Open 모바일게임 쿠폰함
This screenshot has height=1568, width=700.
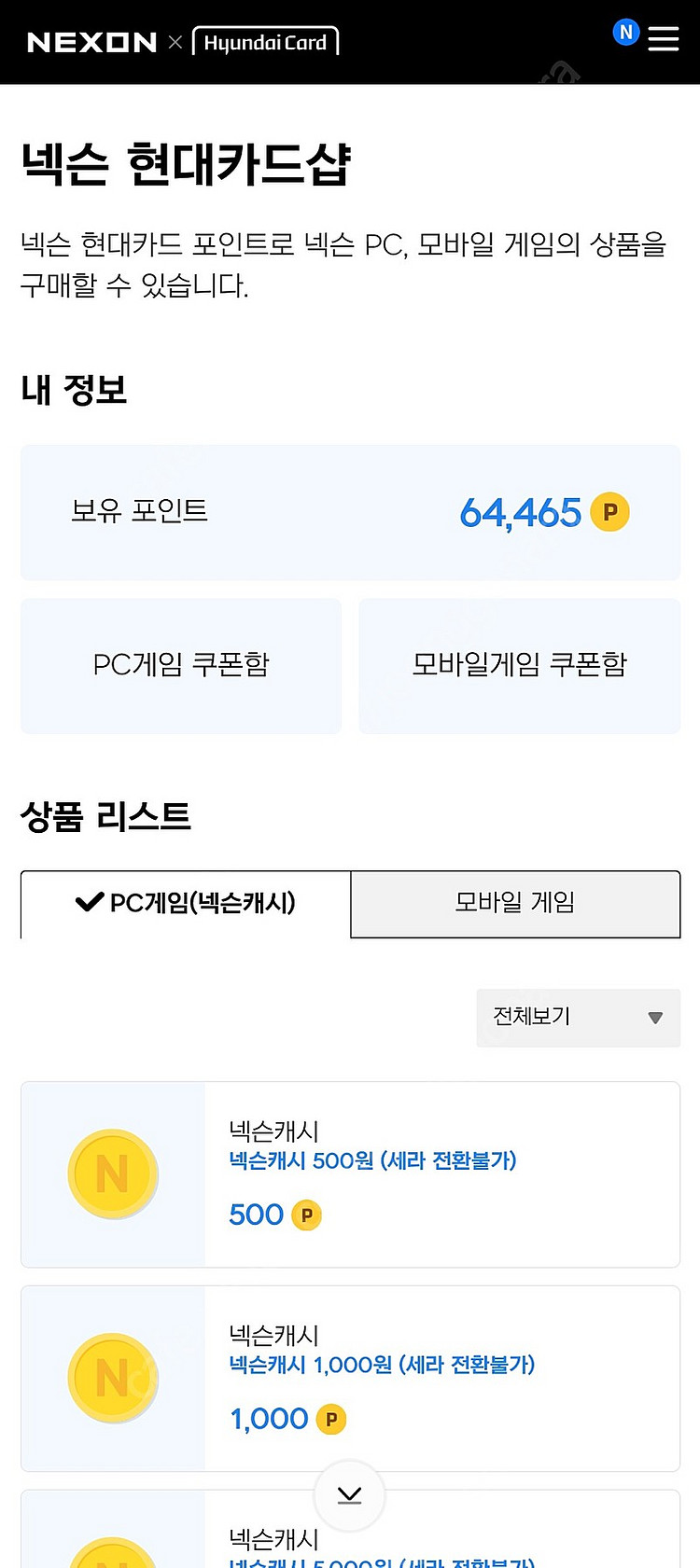pyautogui.click(x=520, y=666)
